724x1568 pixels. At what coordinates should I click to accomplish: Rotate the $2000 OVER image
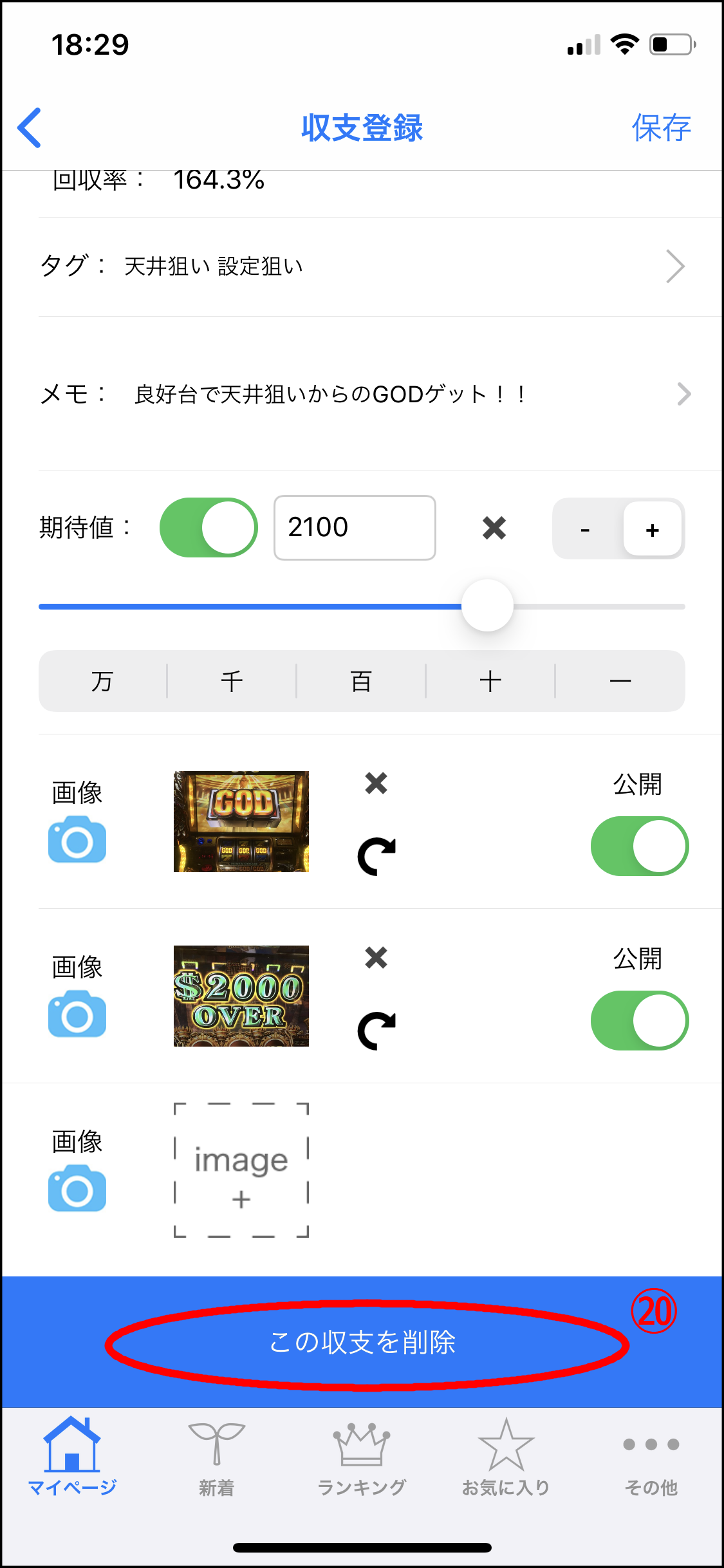point(376,1031)
